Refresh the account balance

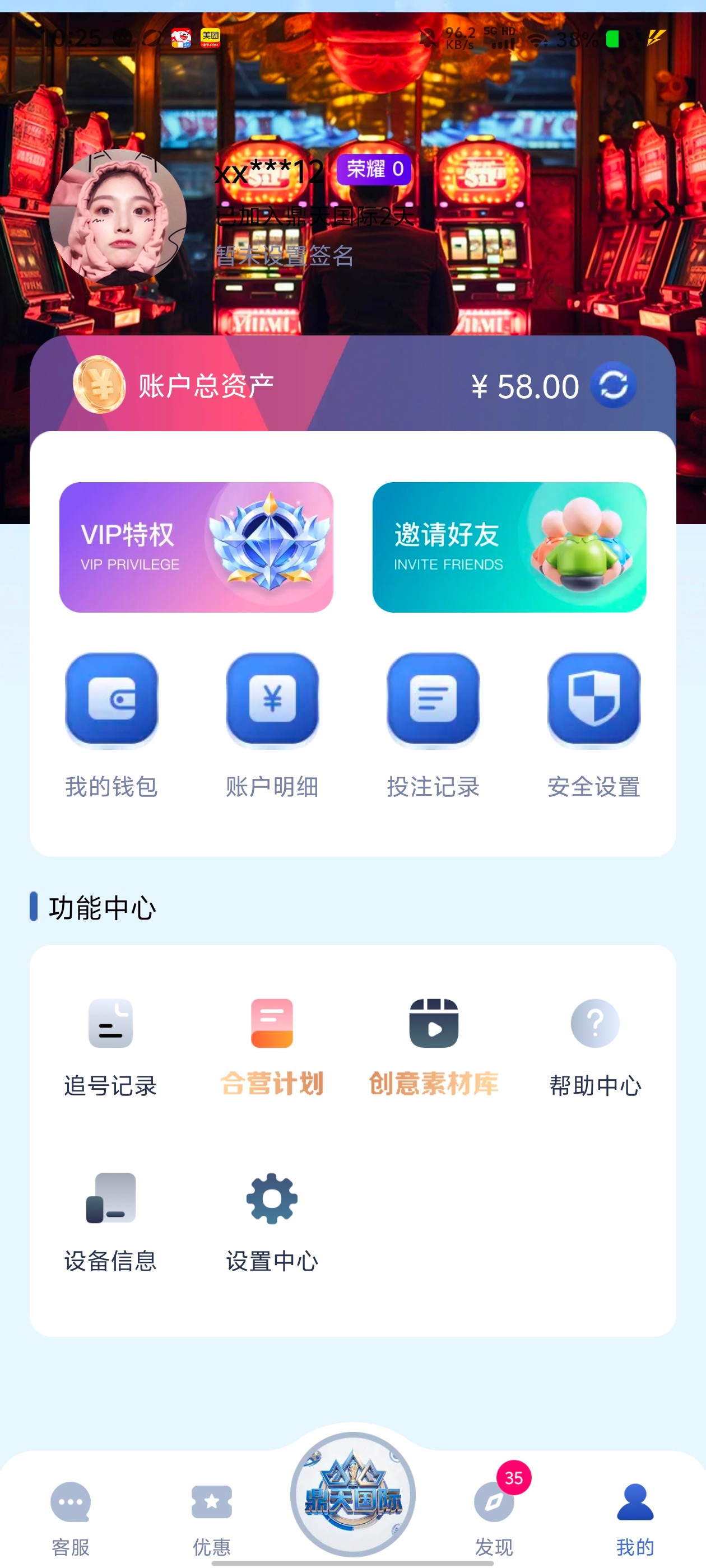[613, 385]
